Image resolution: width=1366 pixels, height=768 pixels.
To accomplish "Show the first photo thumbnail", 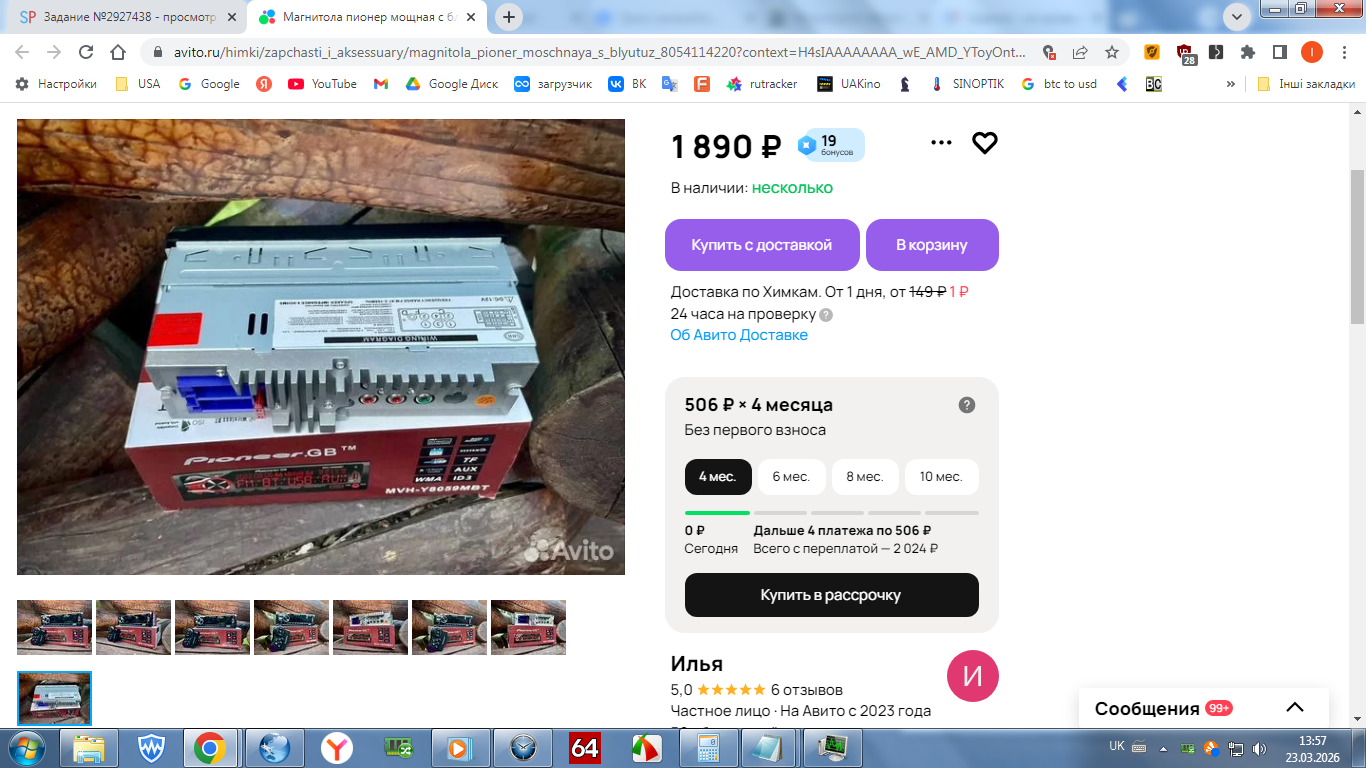I will click(54, 627).
